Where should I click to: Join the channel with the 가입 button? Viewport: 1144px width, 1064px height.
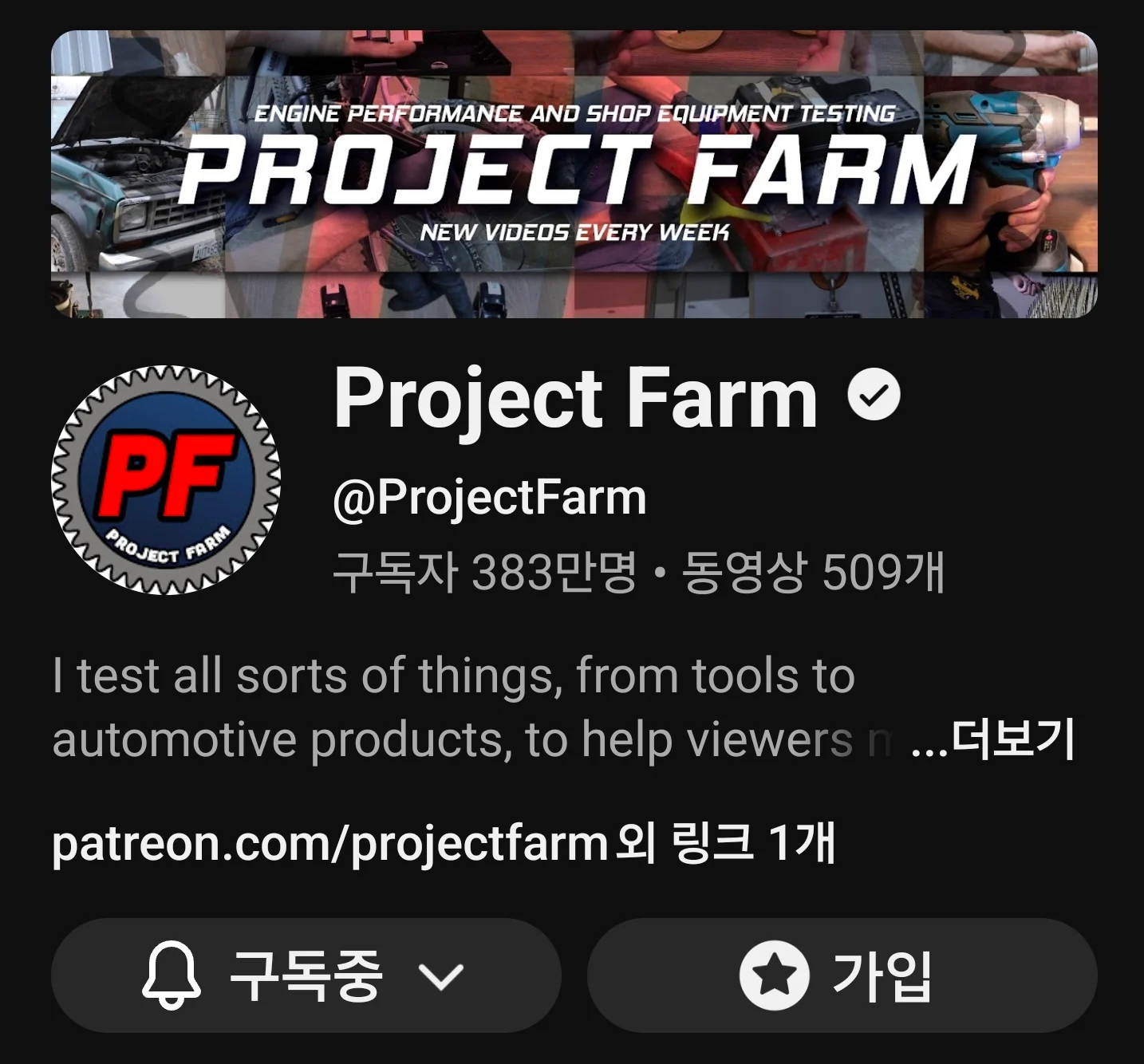(x=842, y=975)
